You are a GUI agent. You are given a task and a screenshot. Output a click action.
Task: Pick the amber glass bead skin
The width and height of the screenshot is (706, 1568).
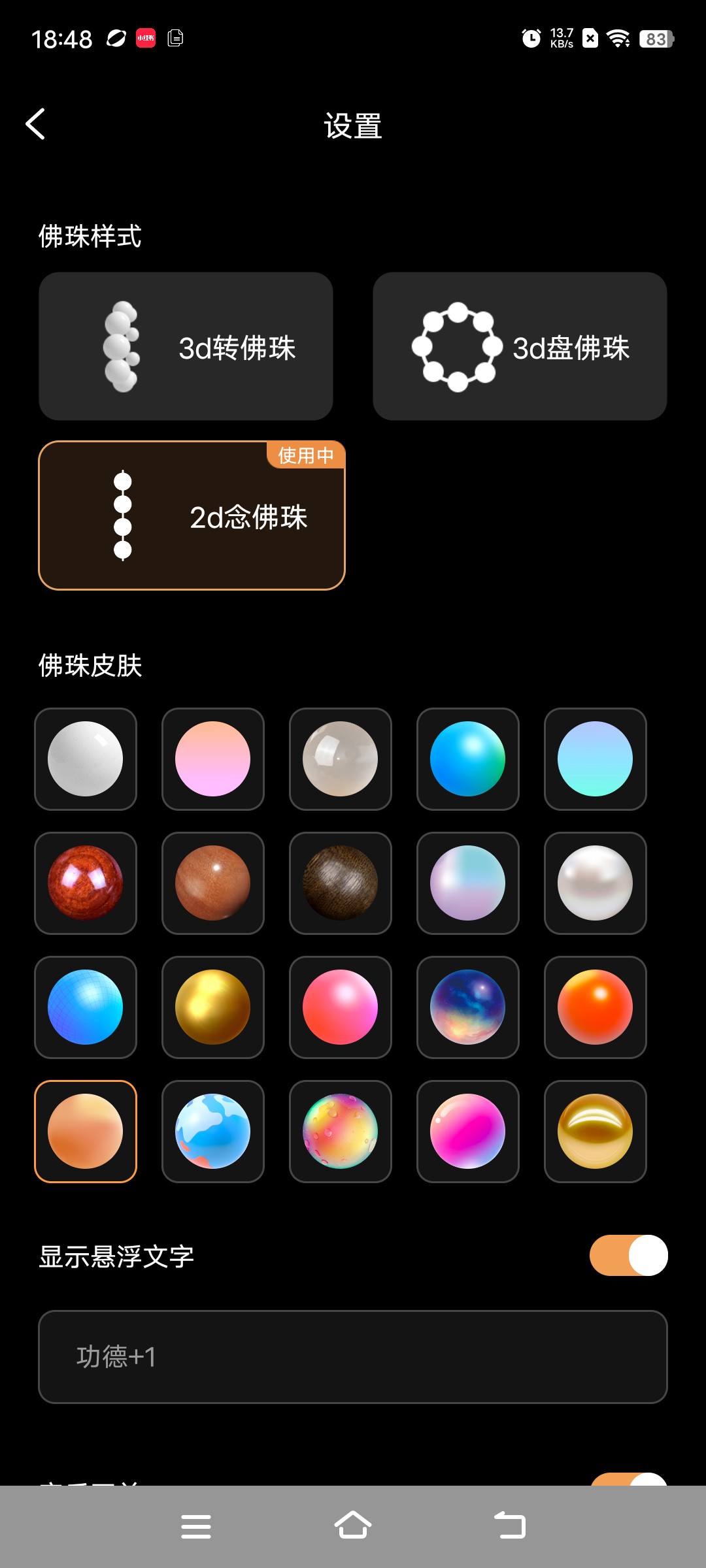pyautogui.click(x=596, y=1132)
